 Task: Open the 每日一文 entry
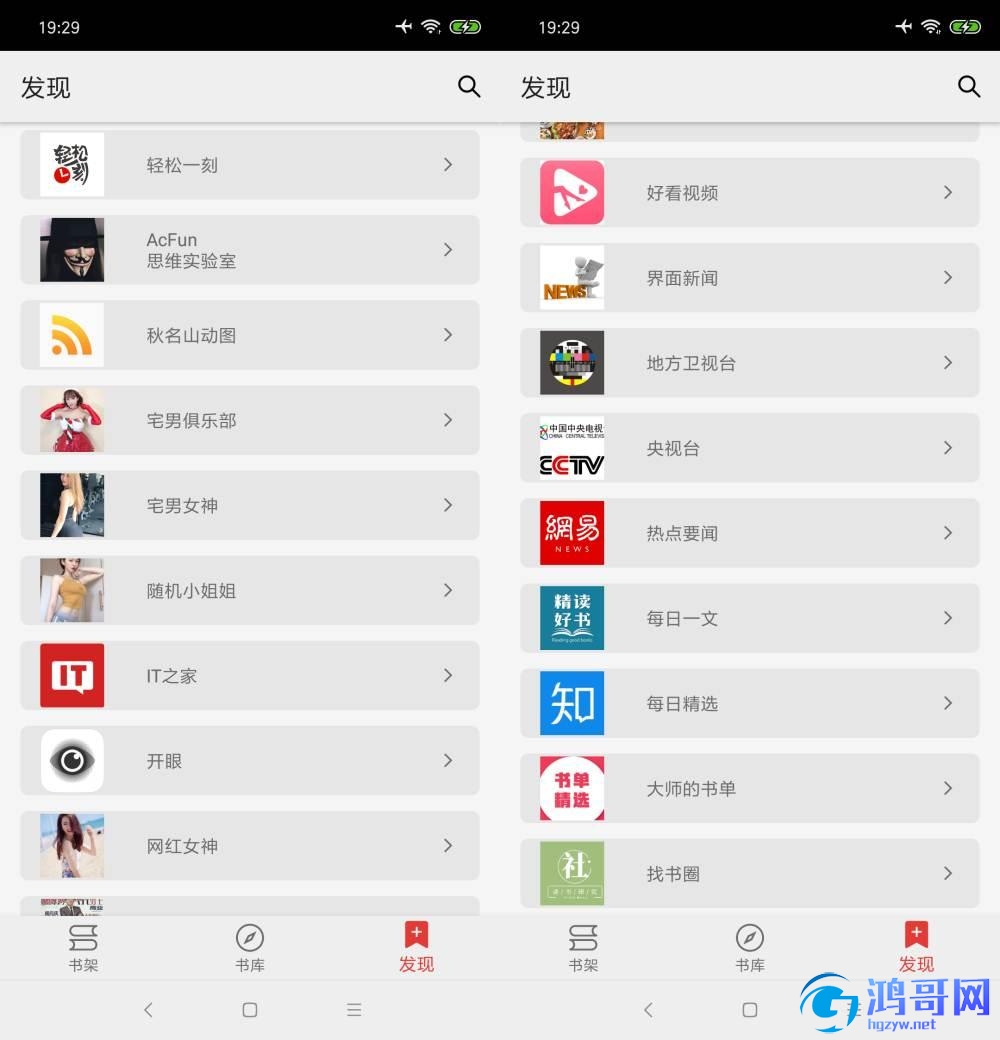[x=750, y=617]
